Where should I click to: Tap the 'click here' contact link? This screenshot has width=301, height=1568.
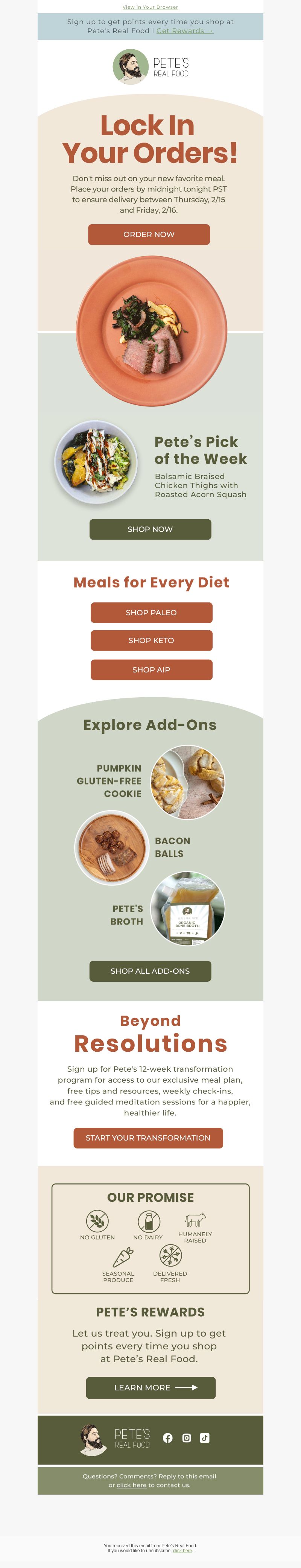point(131,1485)
